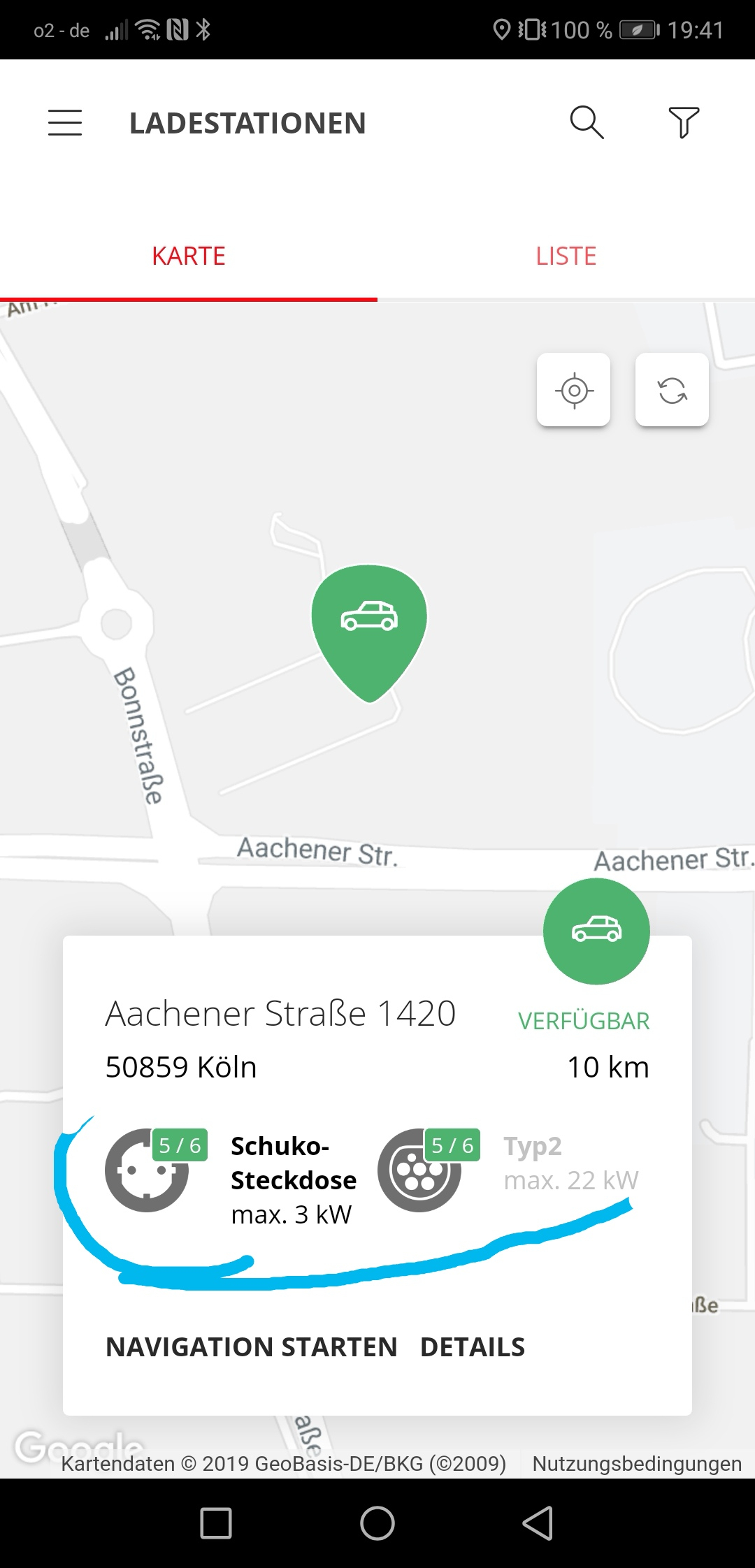Open Details for this charging station
The width and height of the screenshot is (755, 1568).
473,1347
